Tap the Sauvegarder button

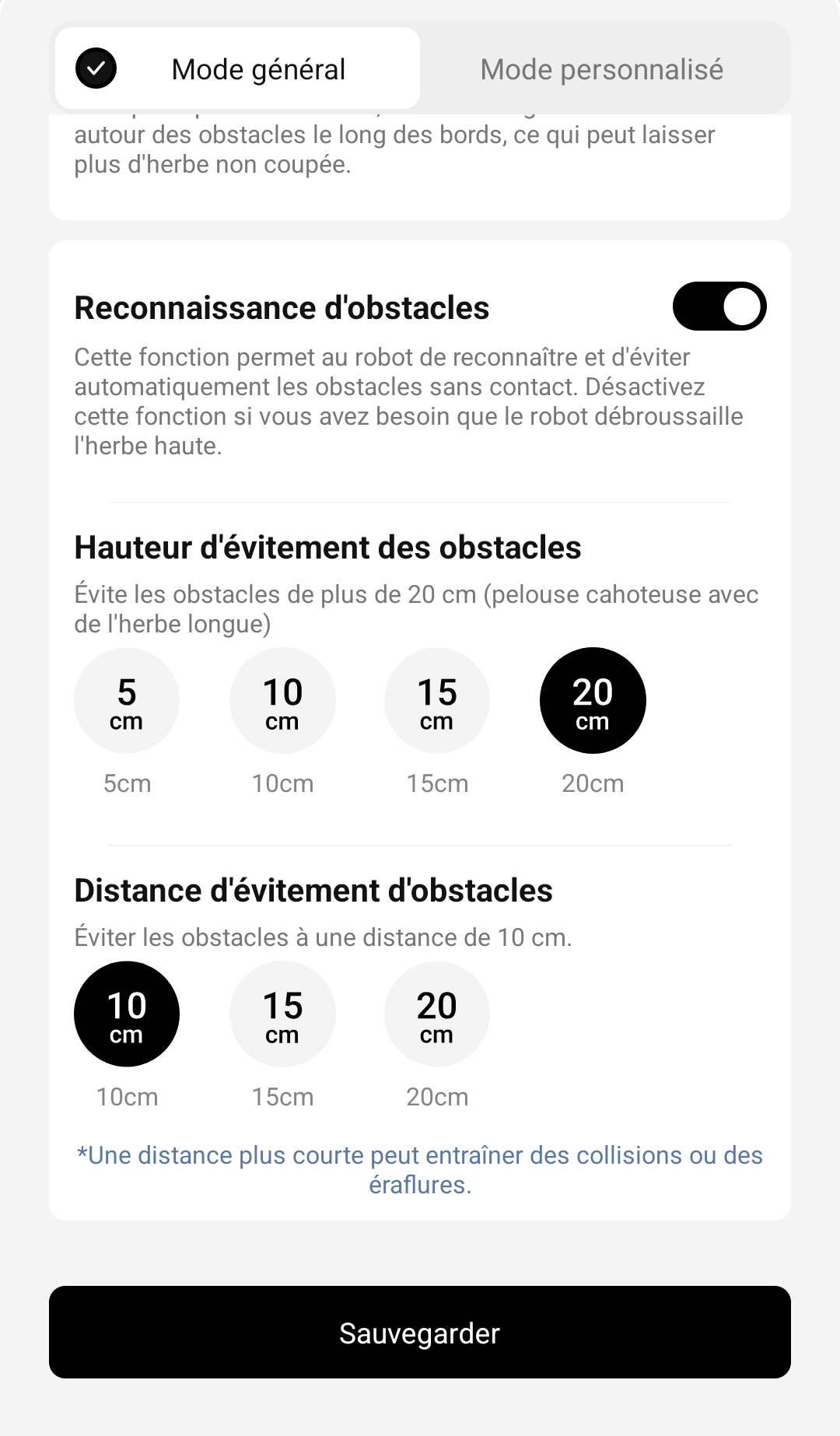[x=420, y=1333]
